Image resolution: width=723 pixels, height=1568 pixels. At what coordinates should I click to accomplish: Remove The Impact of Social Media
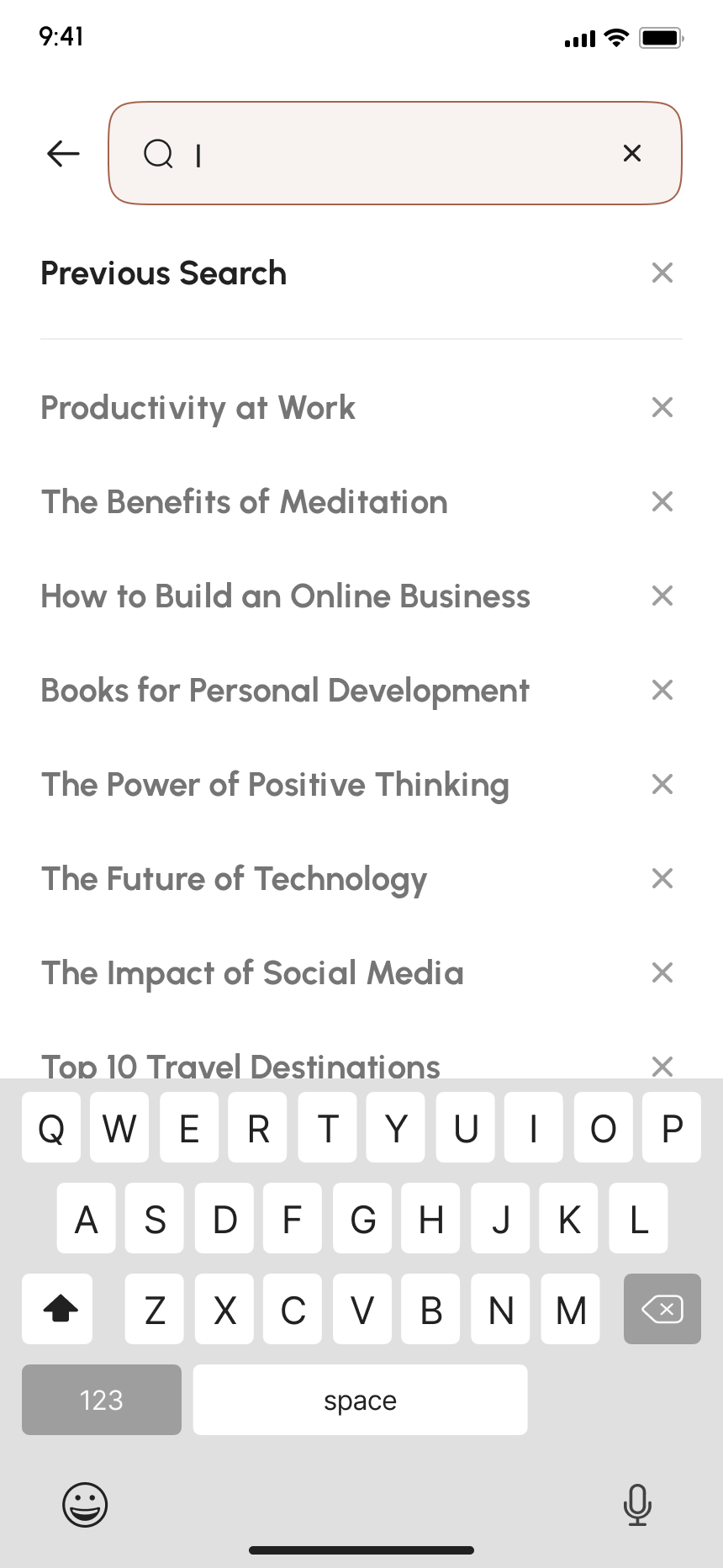click(662, 973)
